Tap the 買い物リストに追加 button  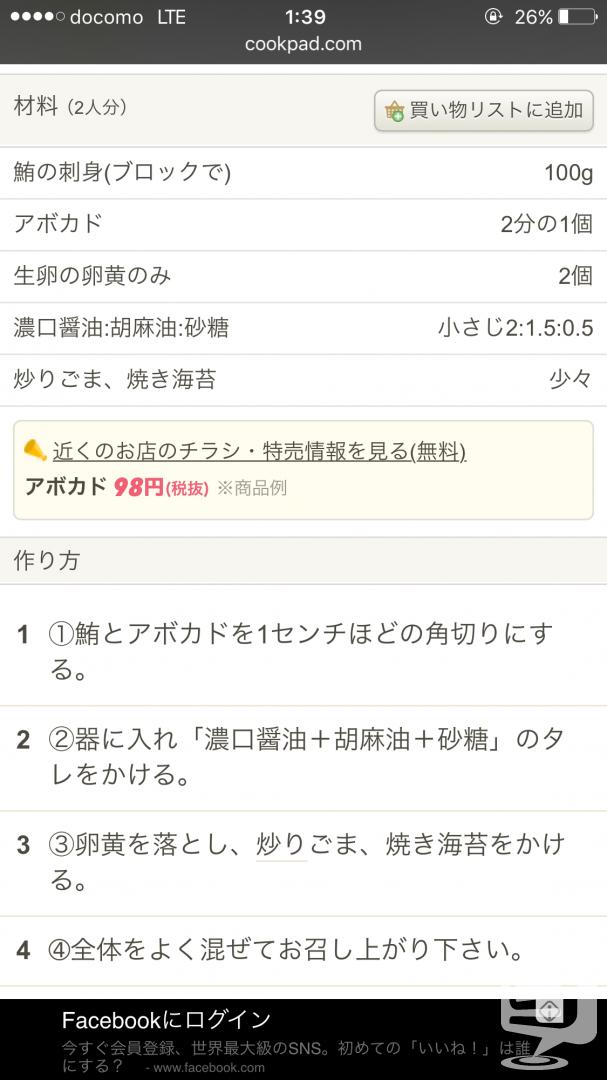[484, 110]
